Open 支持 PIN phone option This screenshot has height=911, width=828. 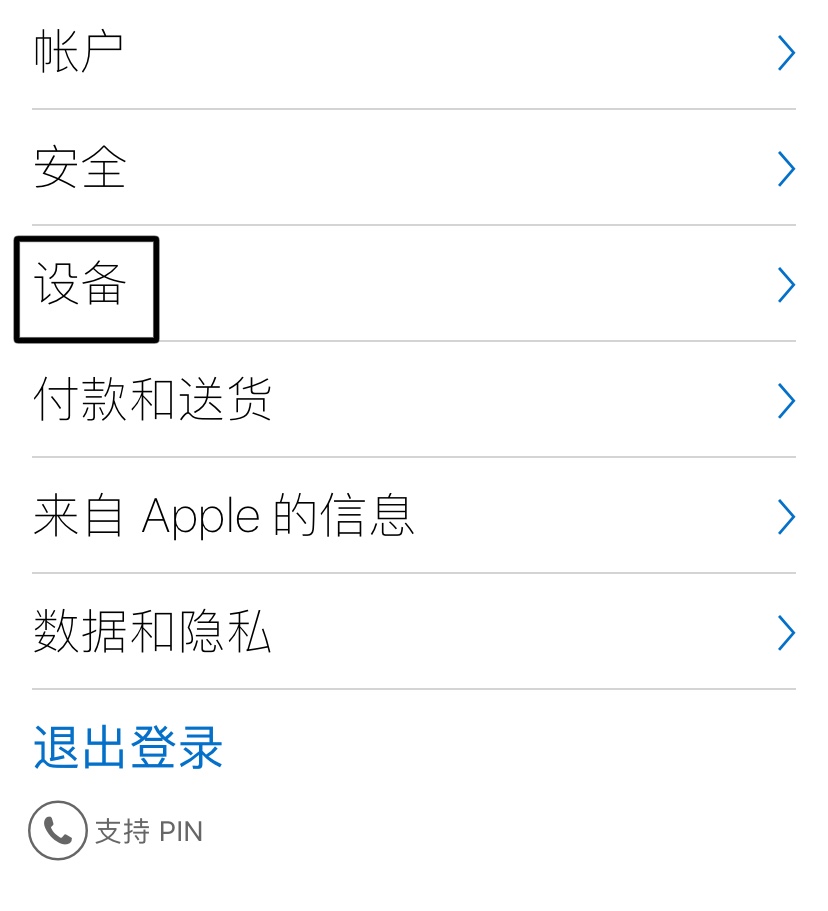click(x=116, y=831)
